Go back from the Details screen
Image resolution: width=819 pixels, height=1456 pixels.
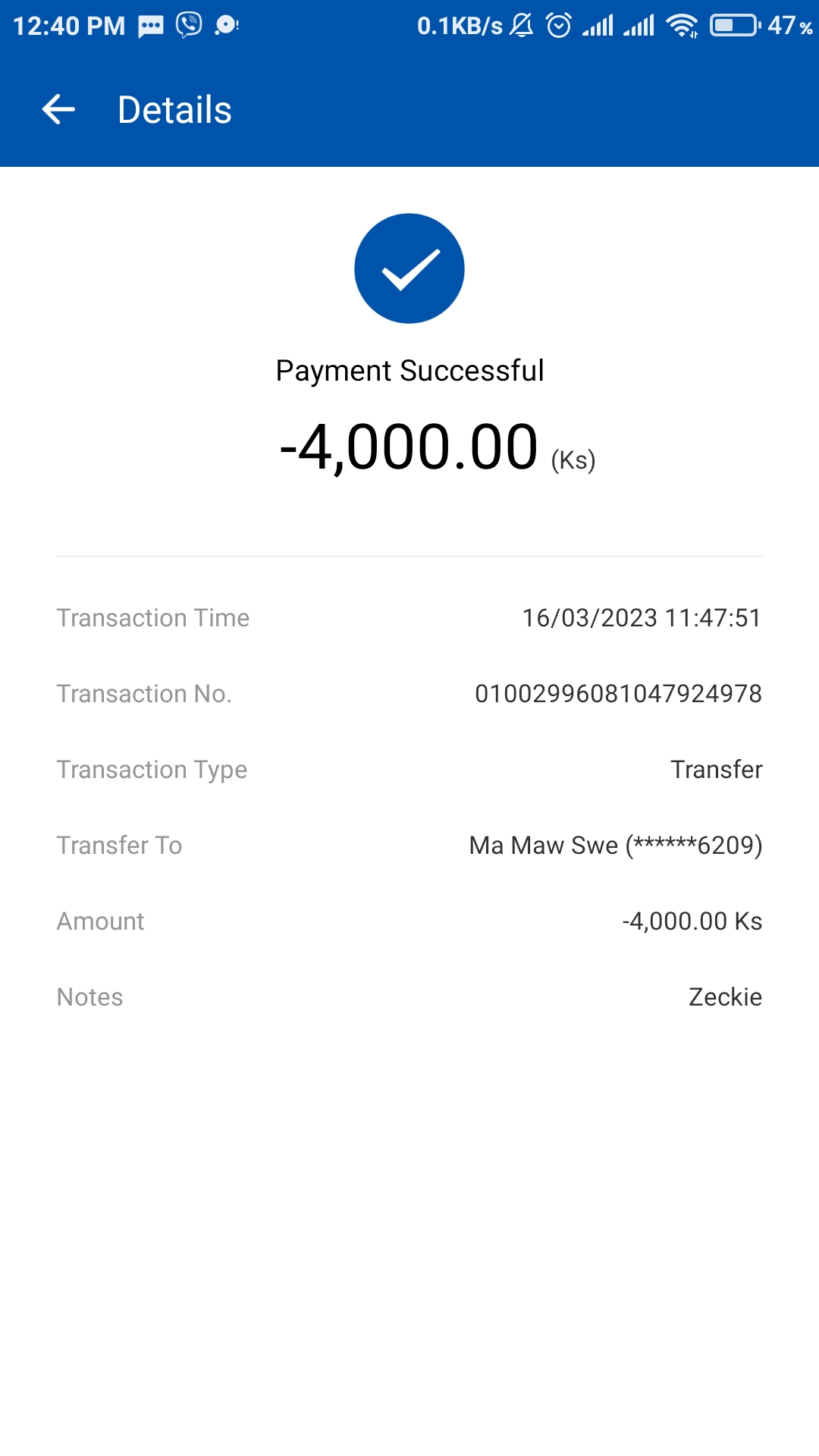[58, 110]
